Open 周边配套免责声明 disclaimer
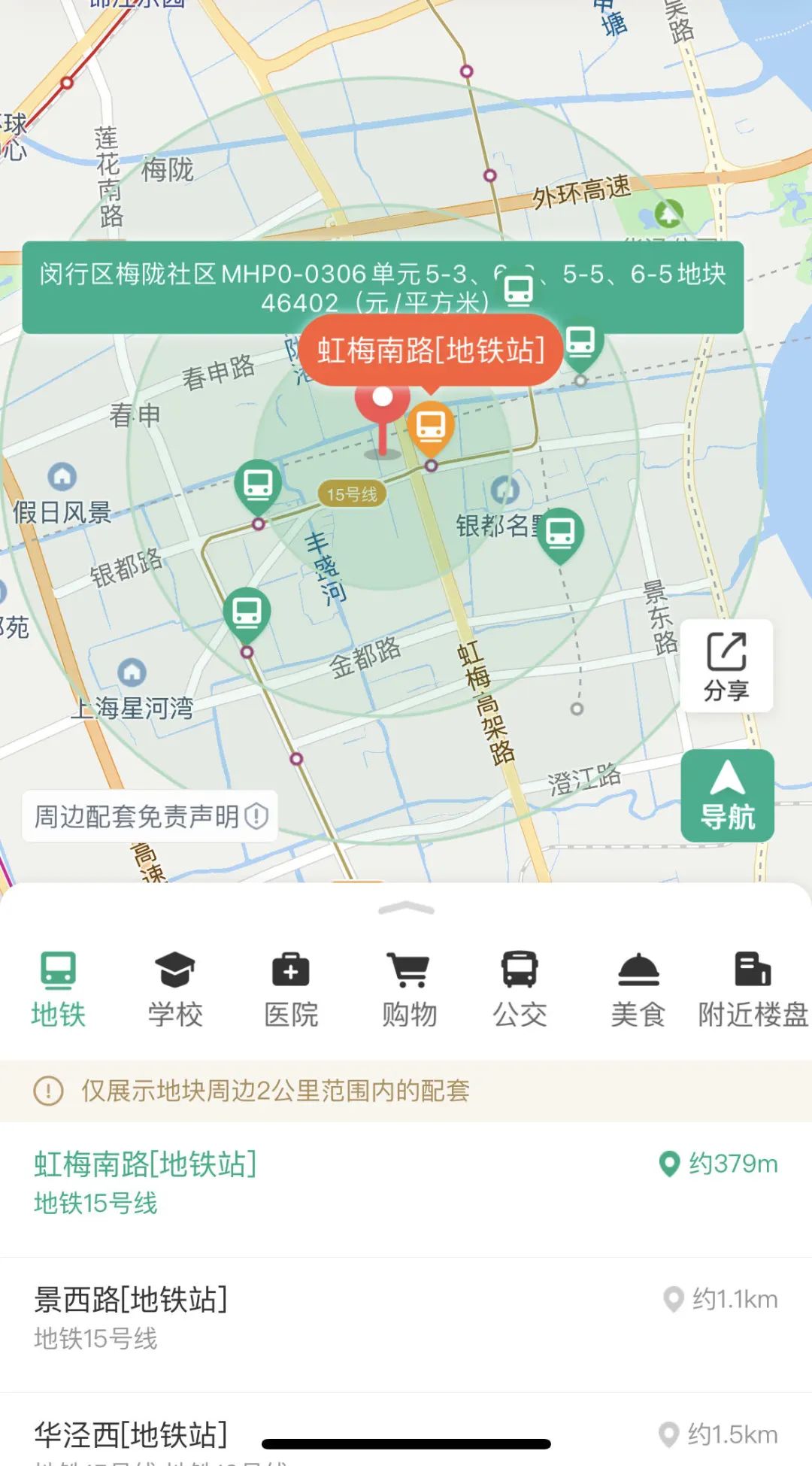Screen dimensions: 812x1466 click(150, 816)
